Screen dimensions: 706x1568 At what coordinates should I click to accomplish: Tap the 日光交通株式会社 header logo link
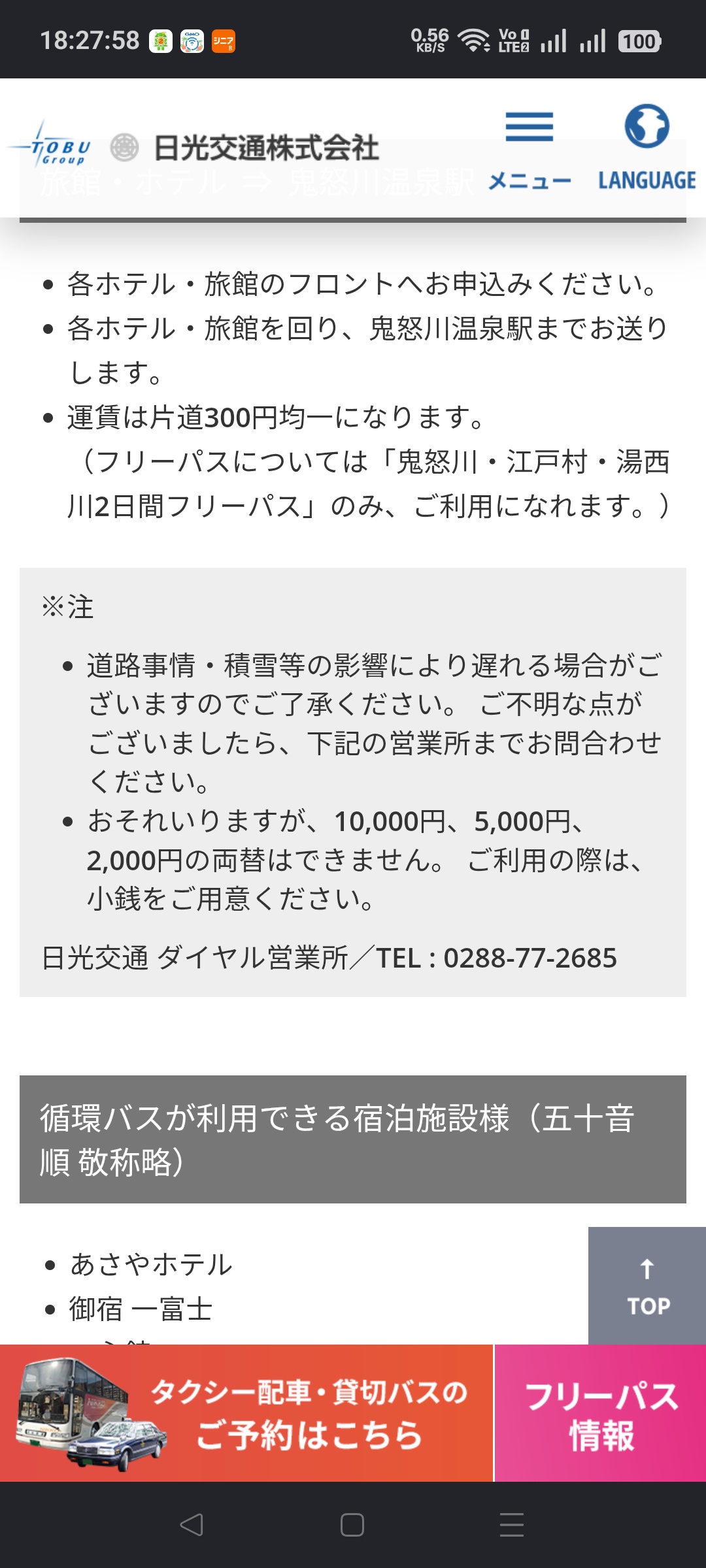point(193,148)
